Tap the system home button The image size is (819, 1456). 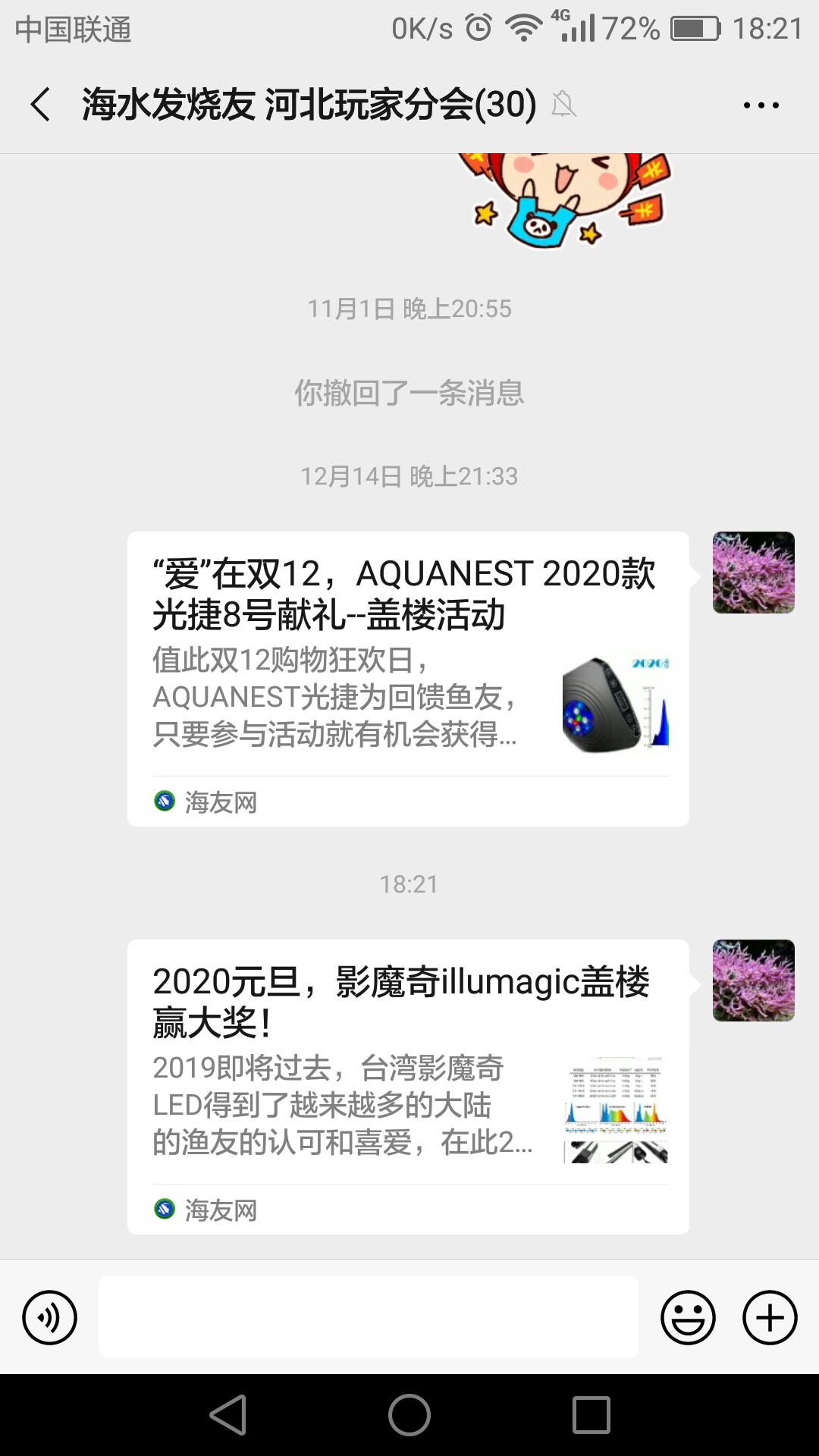[x=409, y=1415]
